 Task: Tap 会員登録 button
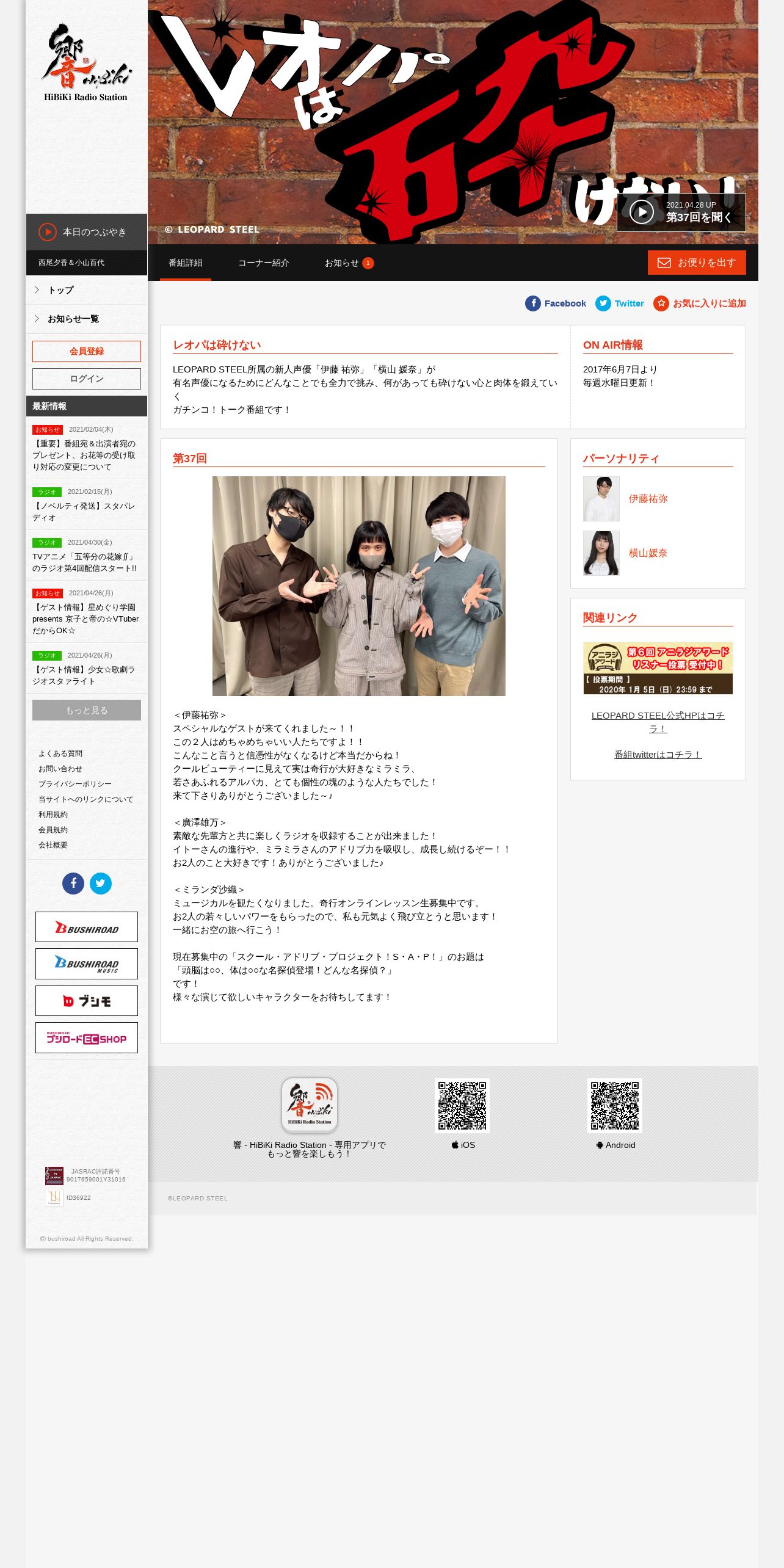[x=87, y=351]
